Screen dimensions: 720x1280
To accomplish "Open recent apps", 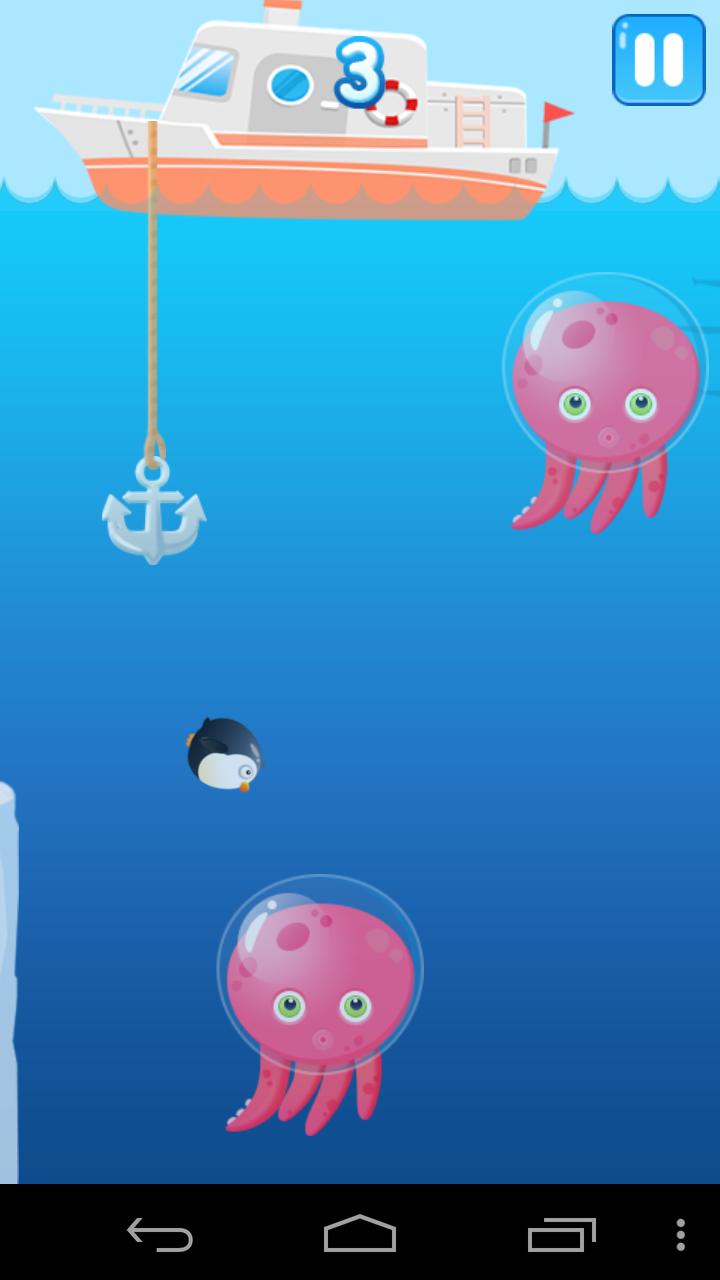I will [561, 1234].
